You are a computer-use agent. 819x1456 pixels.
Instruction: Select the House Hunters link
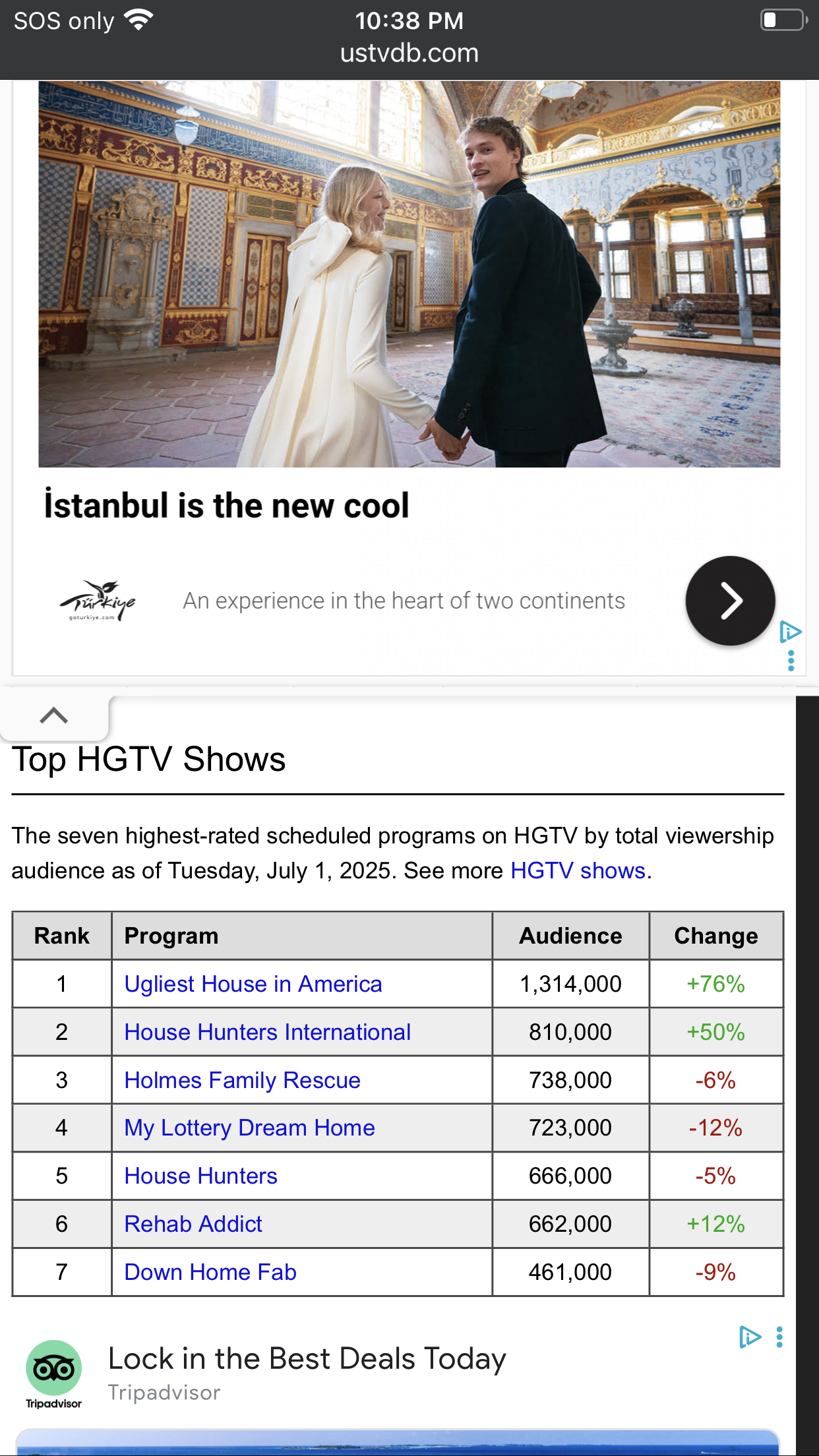tap(201, 1176)
